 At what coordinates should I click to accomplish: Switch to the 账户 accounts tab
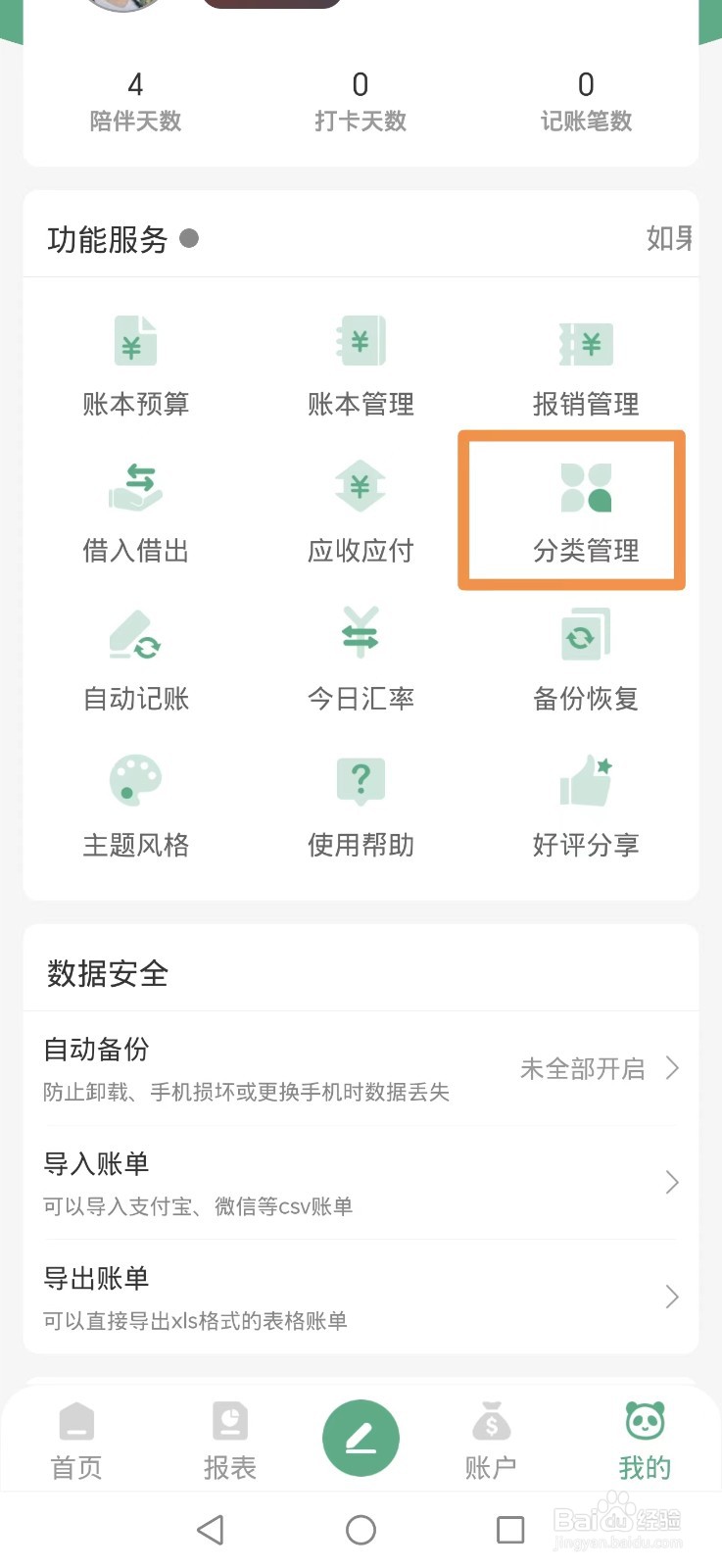coord(492,1441)
